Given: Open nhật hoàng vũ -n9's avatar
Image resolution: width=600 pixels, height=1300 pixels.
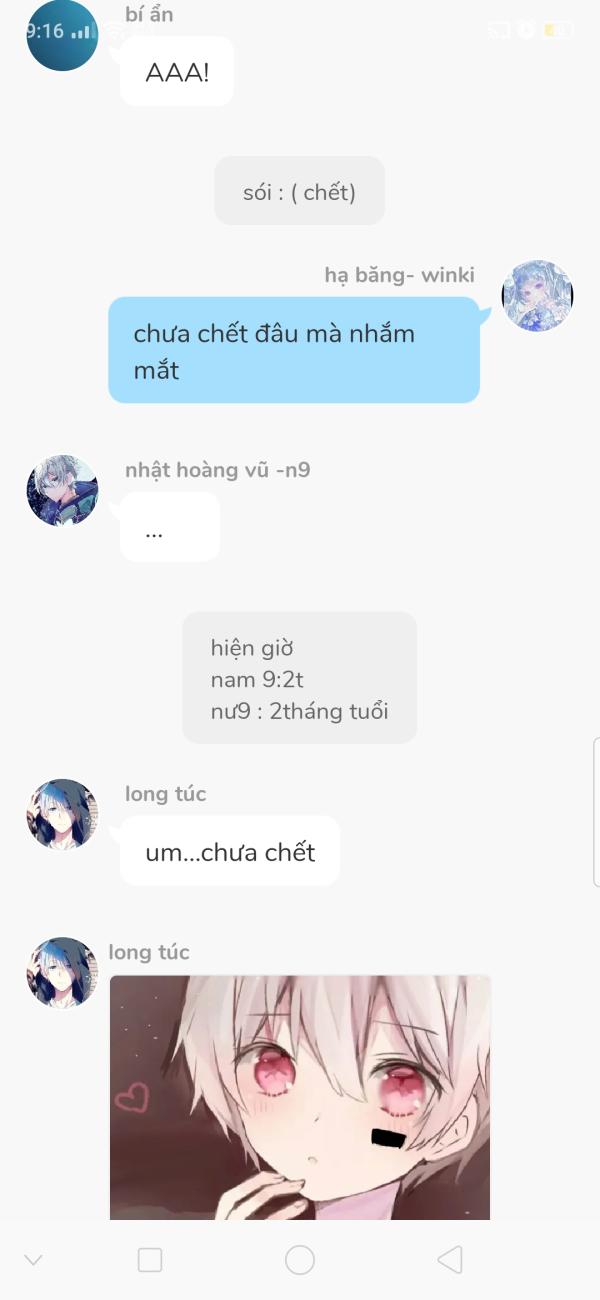Looking at the screenshot, I should [x=62, y=490].
